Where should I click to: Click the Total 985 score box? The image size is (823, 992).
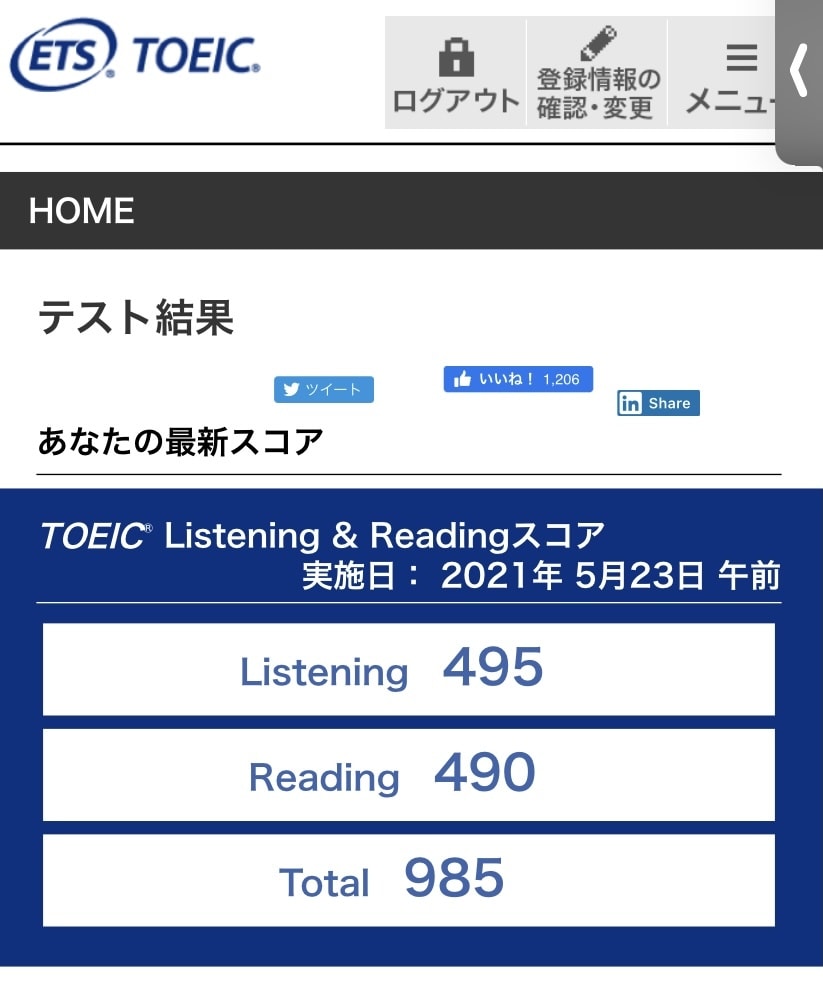pyautogui.click(x=408, y=880)
